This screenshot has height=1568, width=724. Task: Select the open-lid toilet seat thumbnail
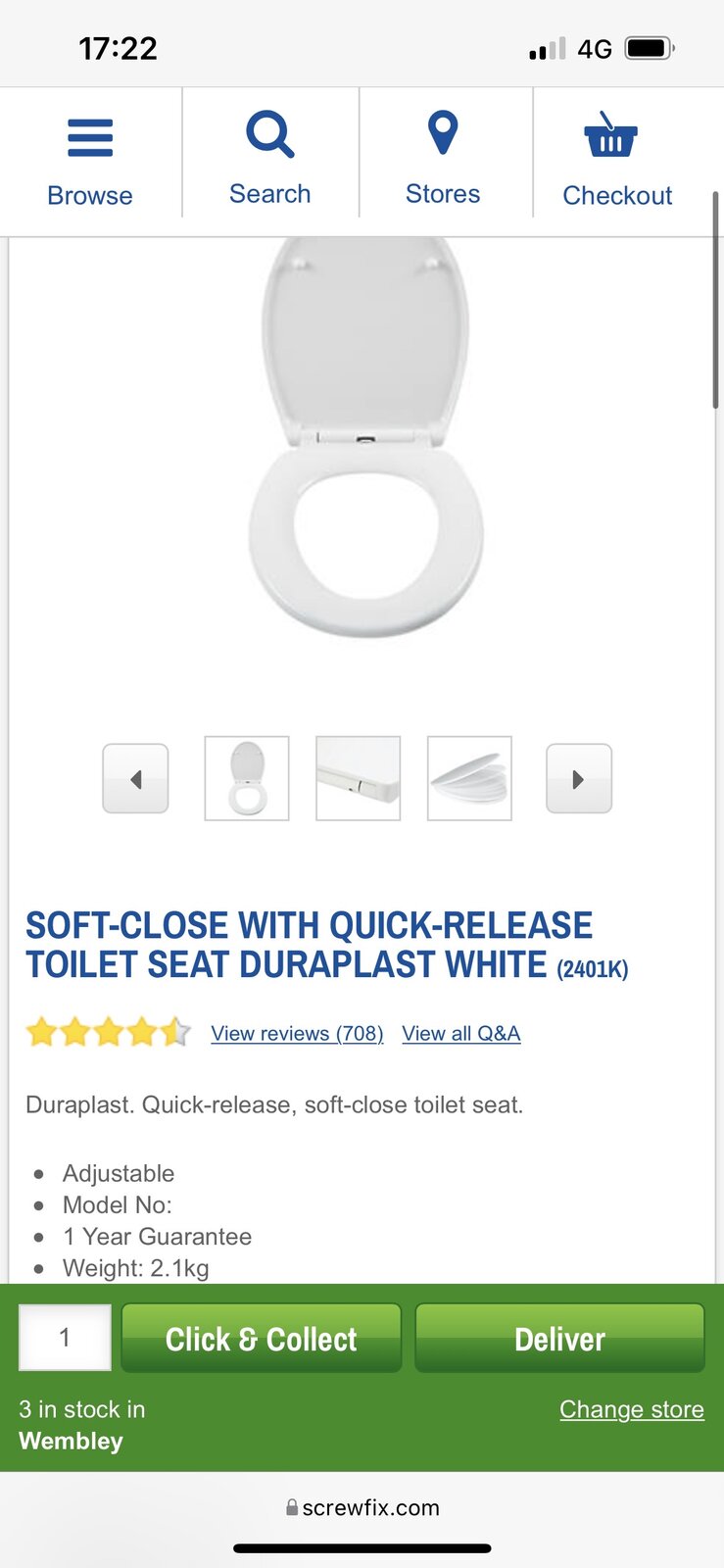click(x=247, y=778)
